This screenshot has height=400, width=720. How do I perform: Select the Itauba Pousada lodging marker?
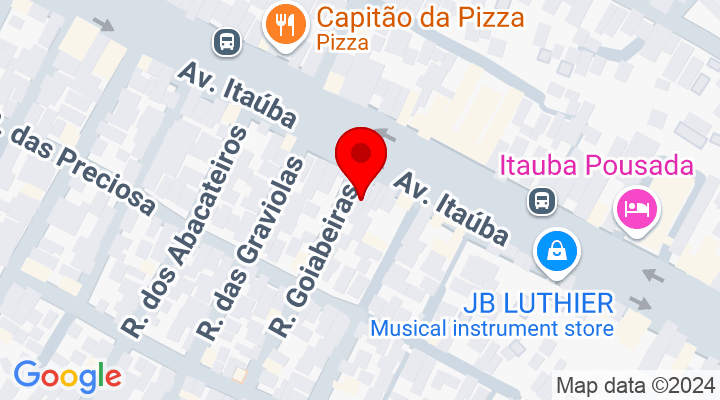tap(638, 208)
